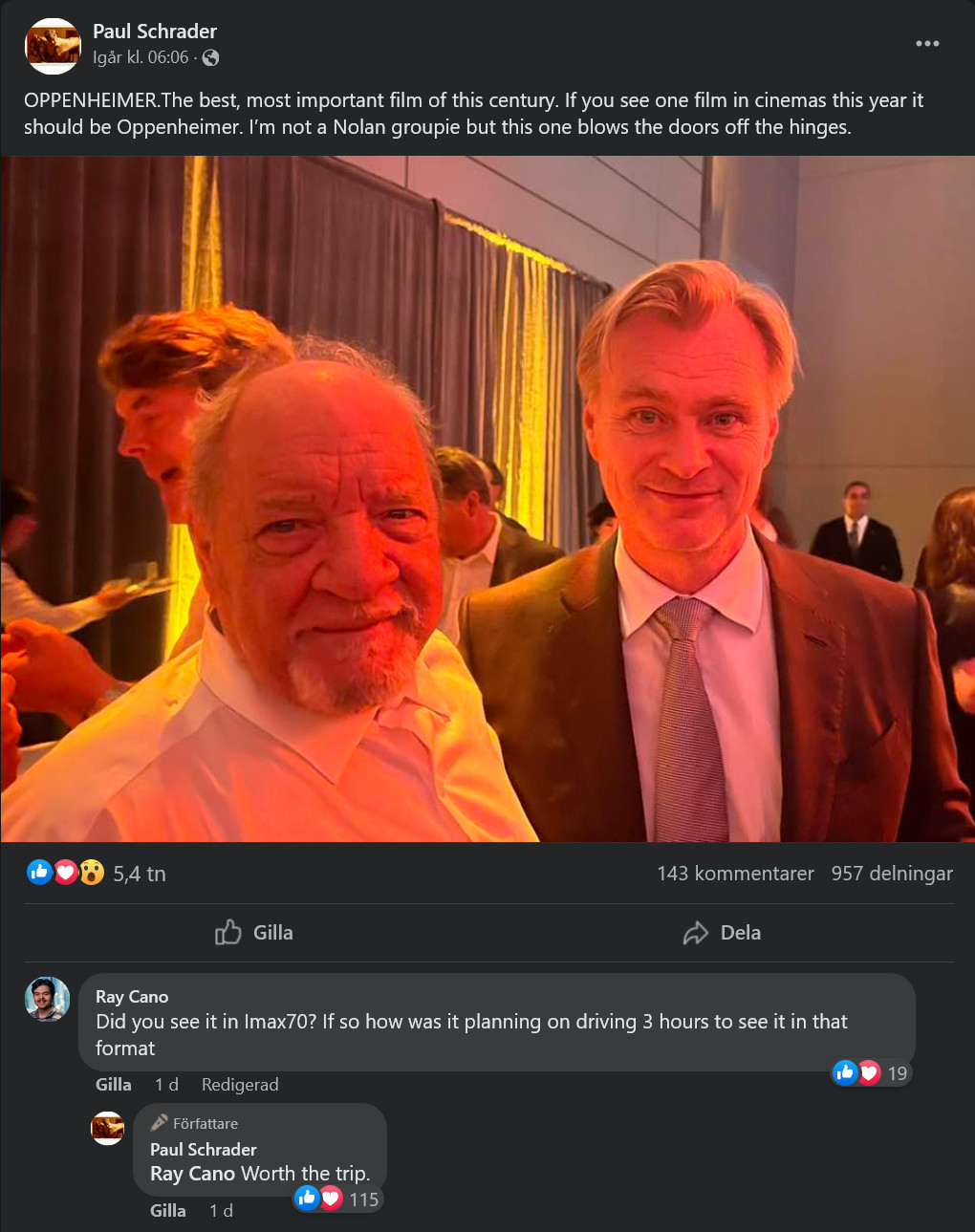Share the post using Dela
Screen dimensions: 975x1232
tap(722, 933)
